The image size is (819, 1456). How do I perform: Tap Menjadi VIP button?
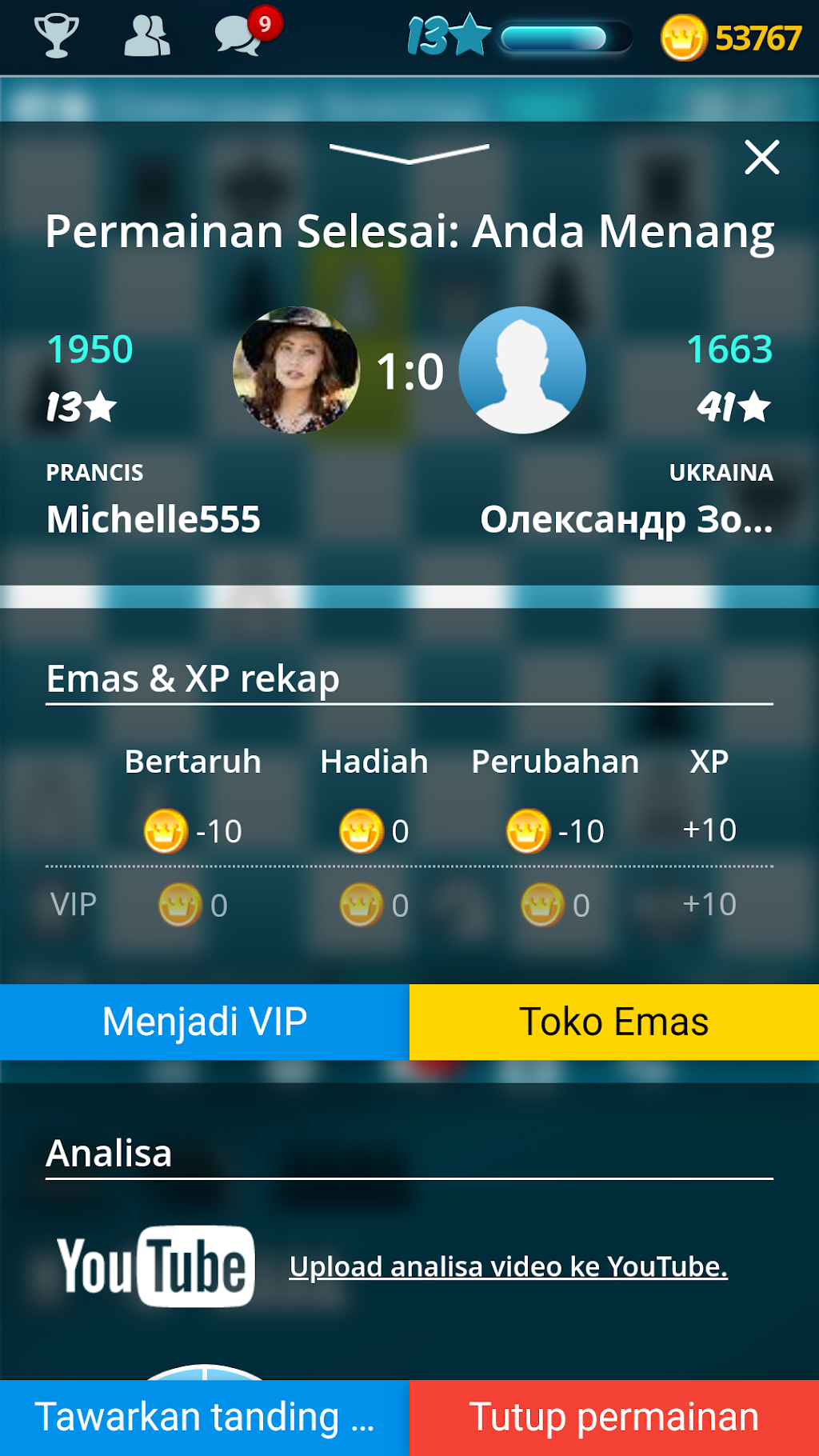coord(205,1022)
